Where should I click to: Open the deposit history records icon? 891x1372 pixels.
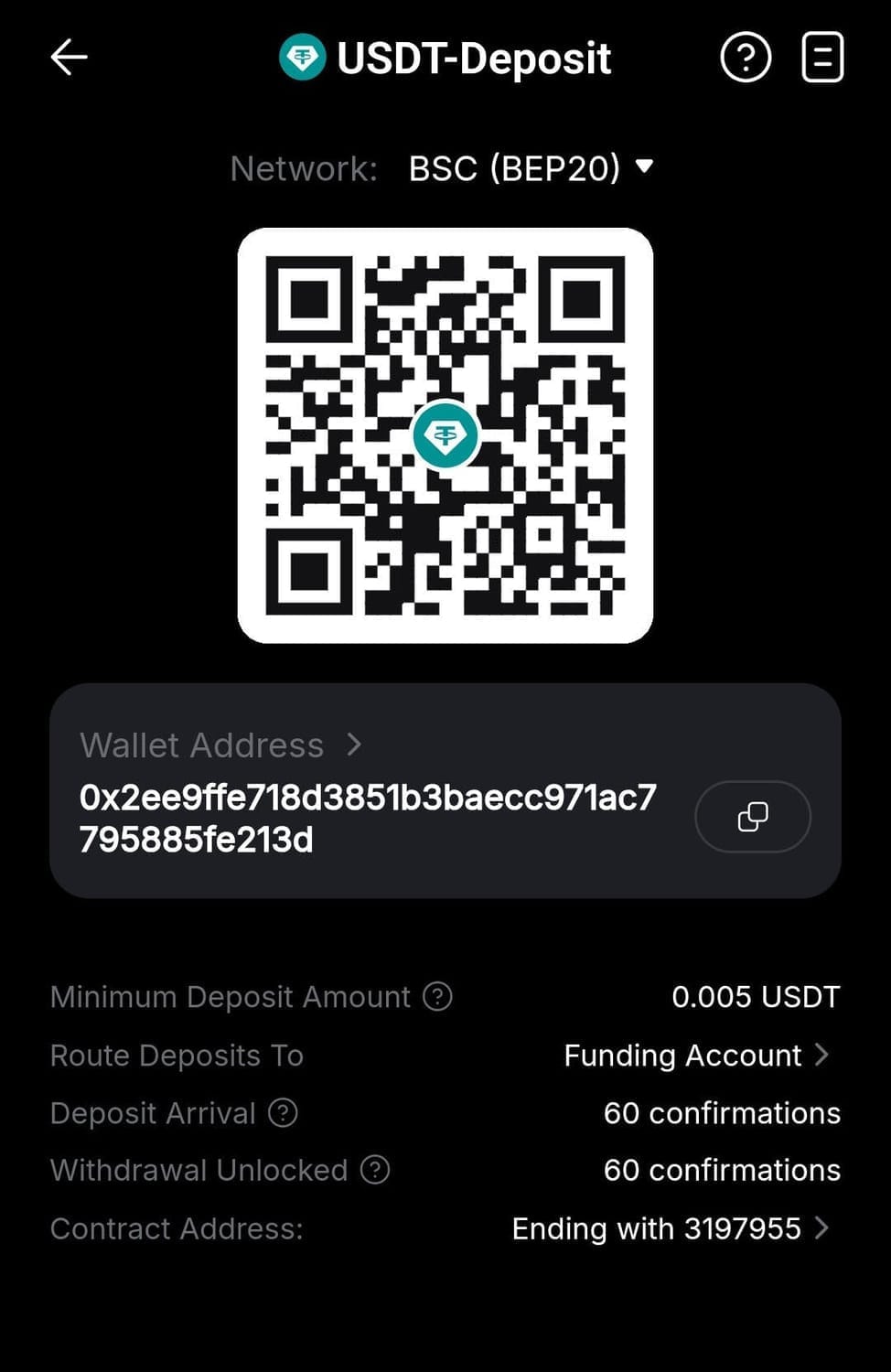(821, 58)
